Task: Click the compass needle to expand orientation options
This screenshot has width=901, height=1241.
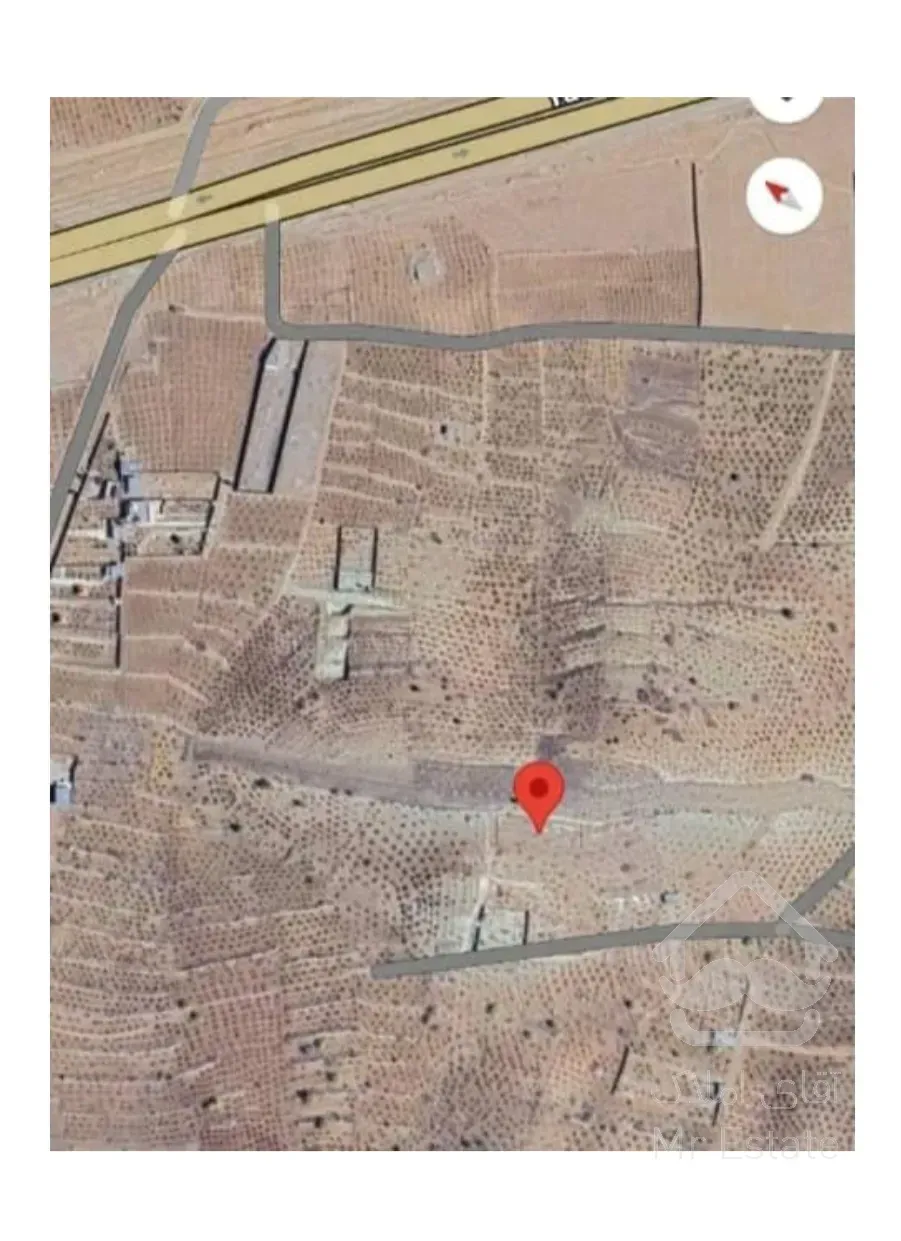Action: pos(782,196)
